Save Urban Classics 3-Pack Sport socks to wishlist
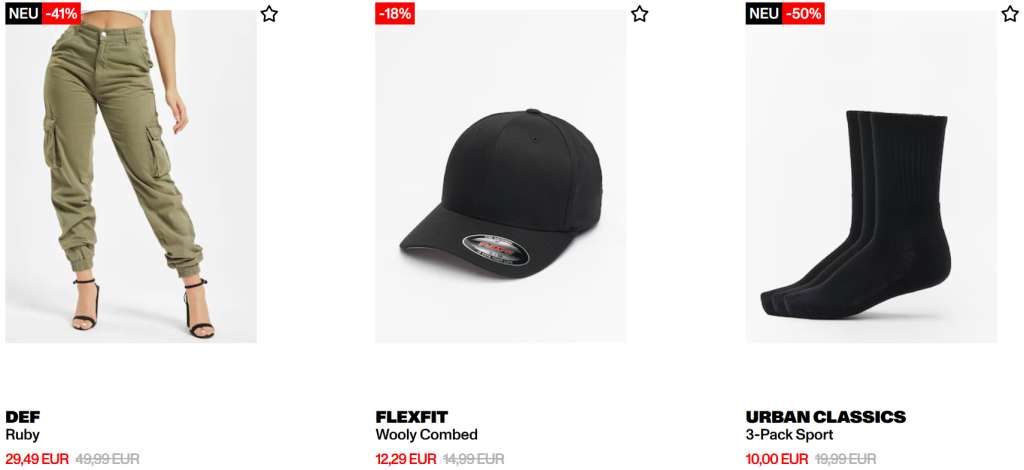This screenshot has height=470, width=1024. (1009, 14)
